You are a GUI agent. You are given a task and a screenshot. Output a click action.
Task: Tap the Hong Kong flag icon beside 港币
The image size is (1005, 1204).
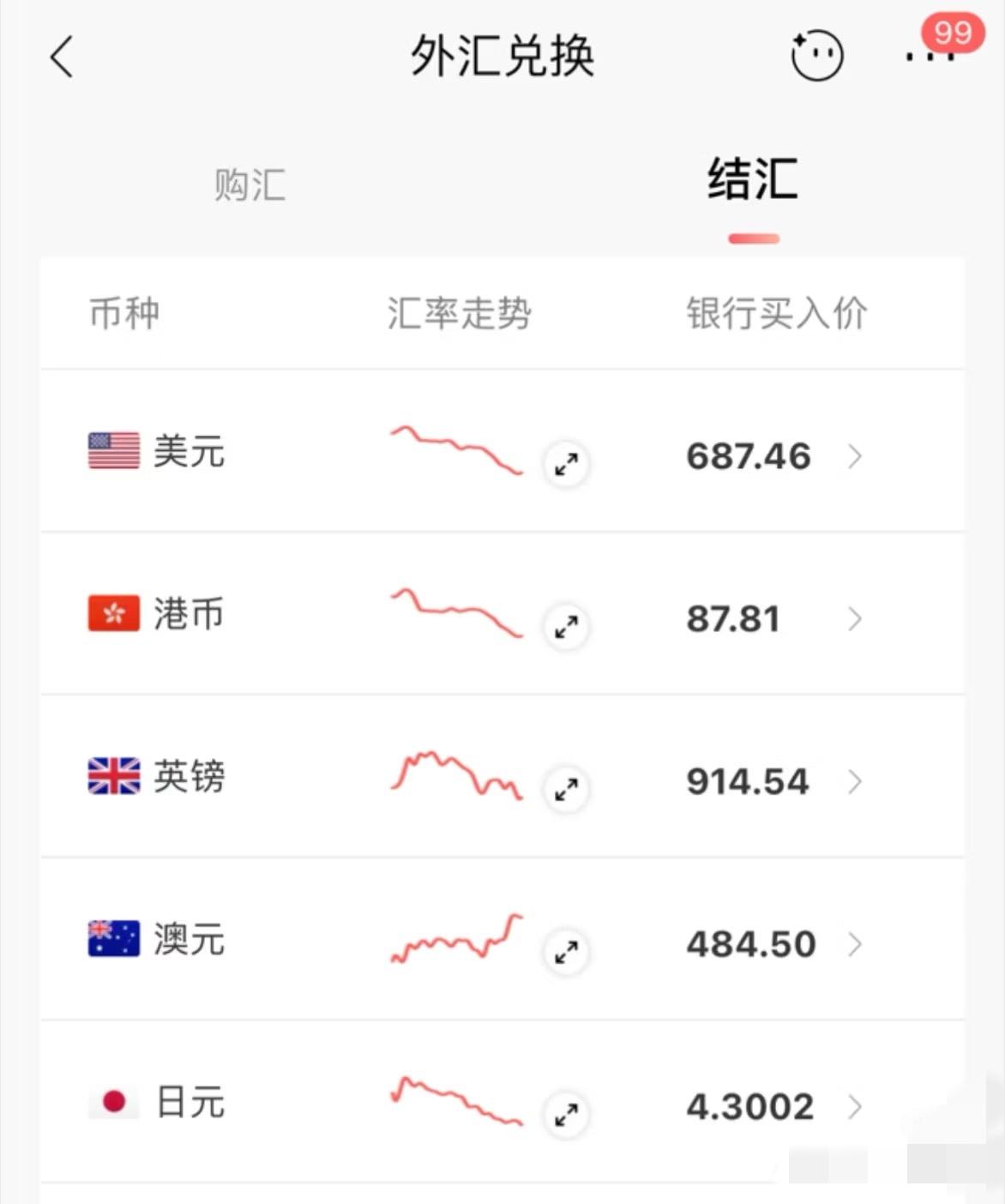coord(113,614)
